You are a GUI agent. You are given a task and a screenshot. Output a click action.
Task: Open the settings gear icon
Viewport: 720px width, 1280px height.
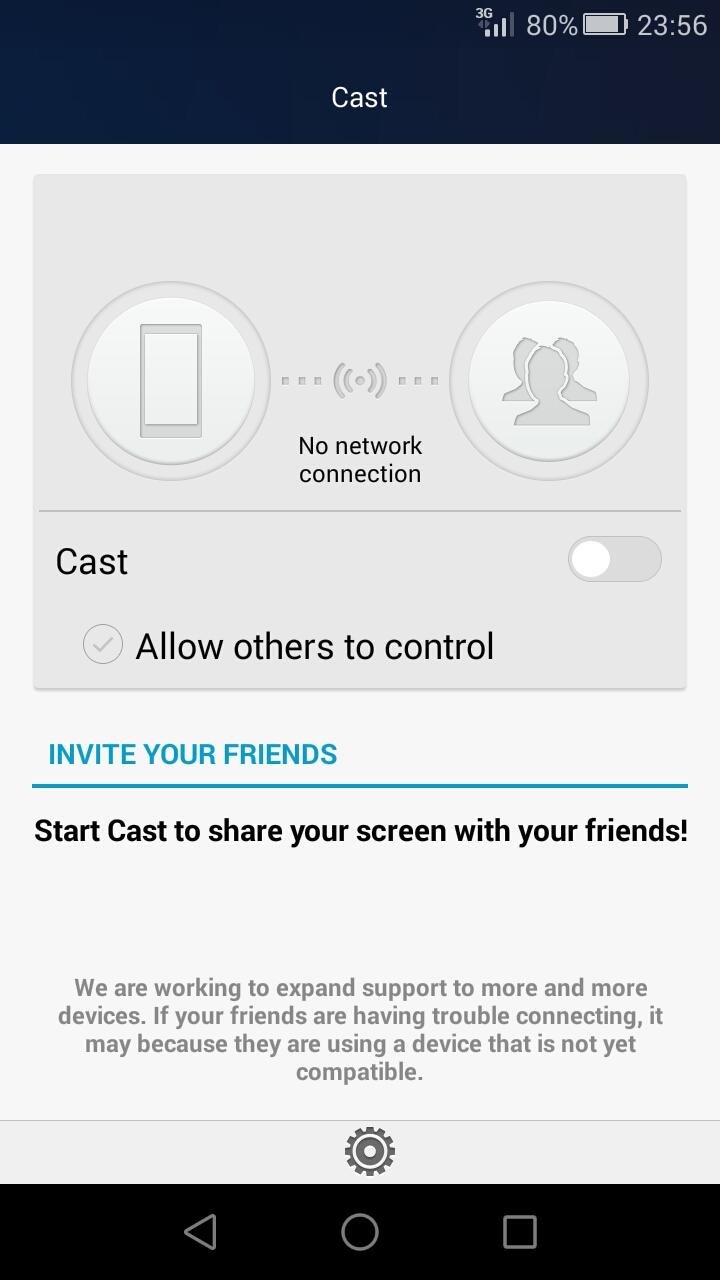pos(370,1152)
